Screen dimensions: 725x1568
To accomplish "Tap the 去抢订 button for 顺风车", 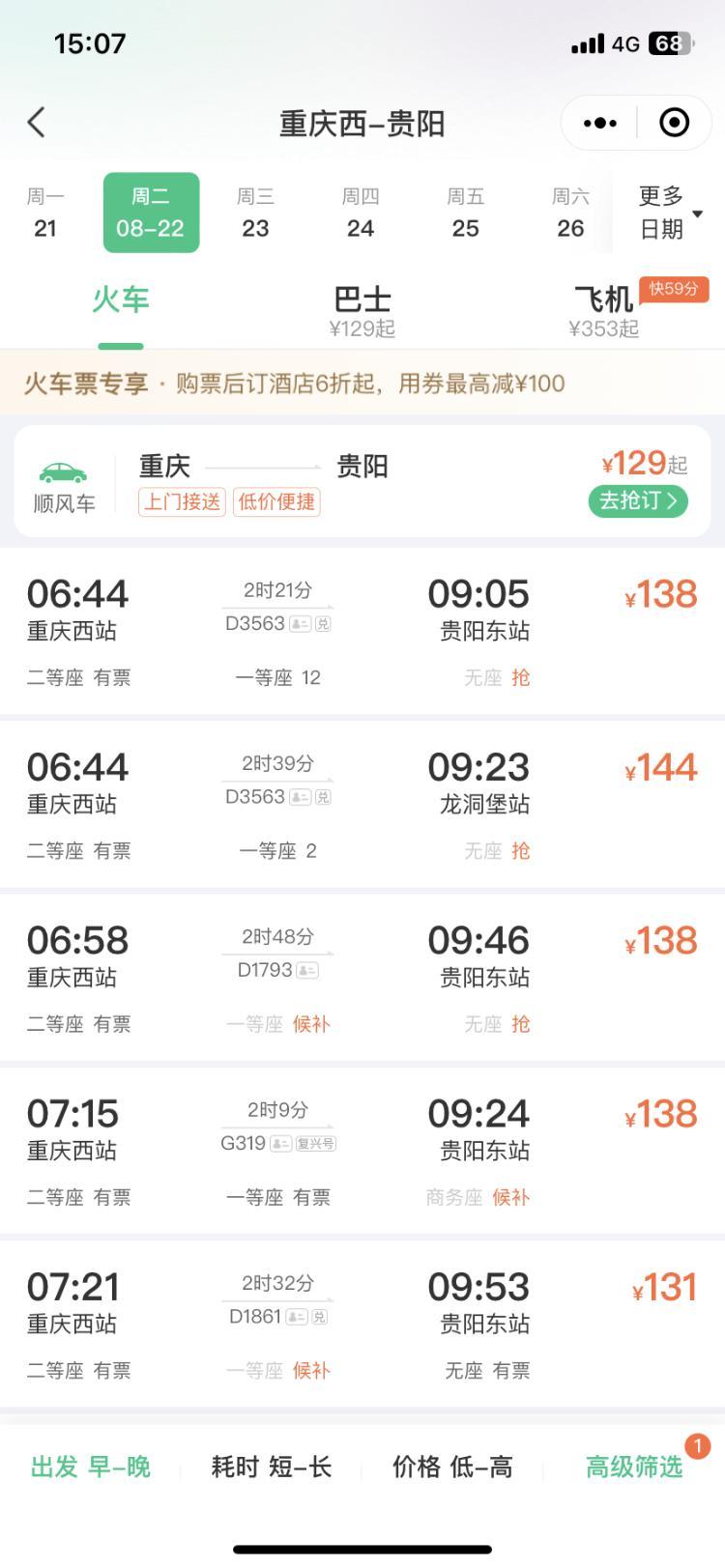I will click(x=638, y=500).
